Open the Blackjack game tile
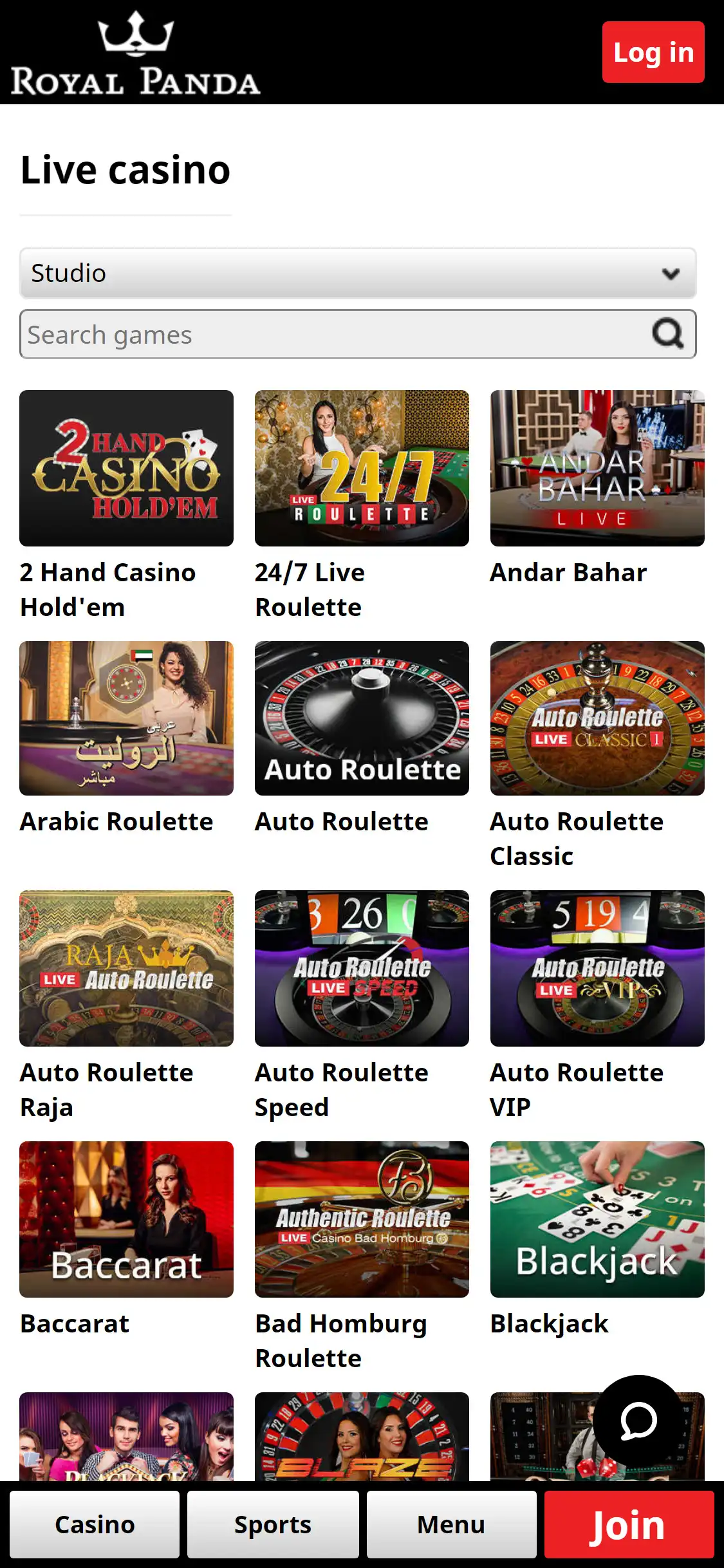Viewport: 724px width, 1568px height. [597, 1219]
